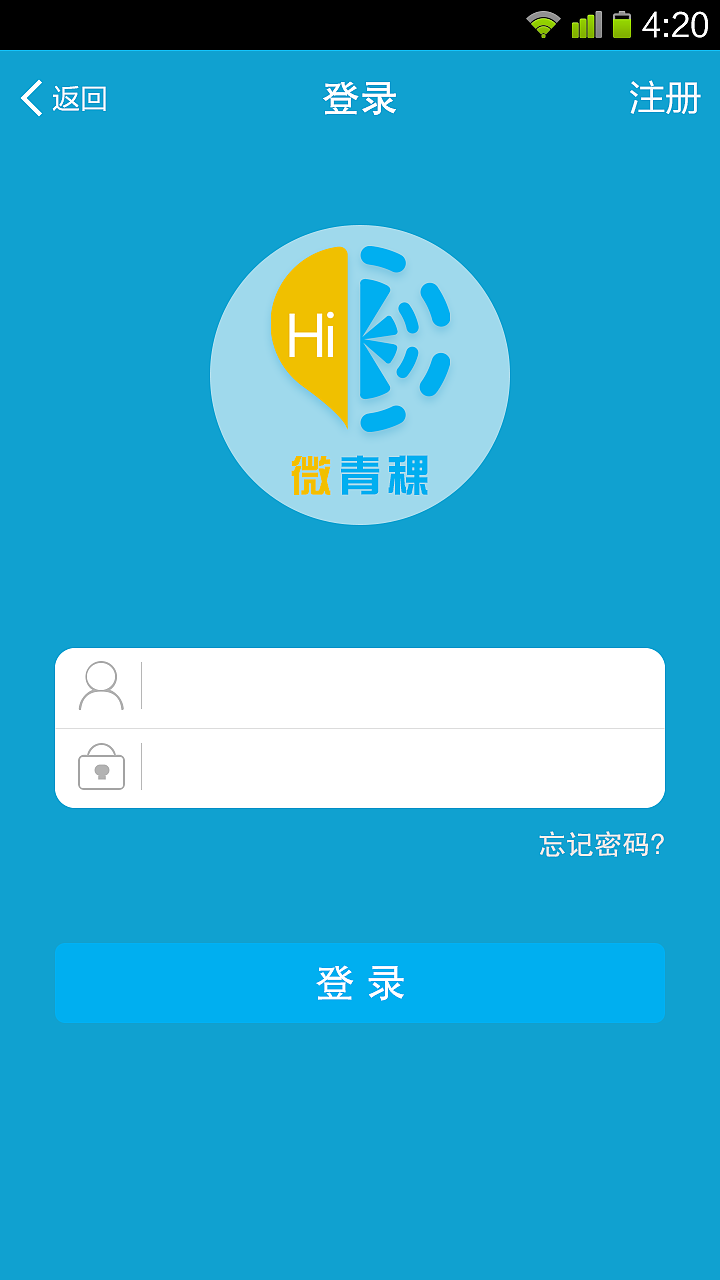
Task: Tap 返回 to go back
Action: point(80,100)
